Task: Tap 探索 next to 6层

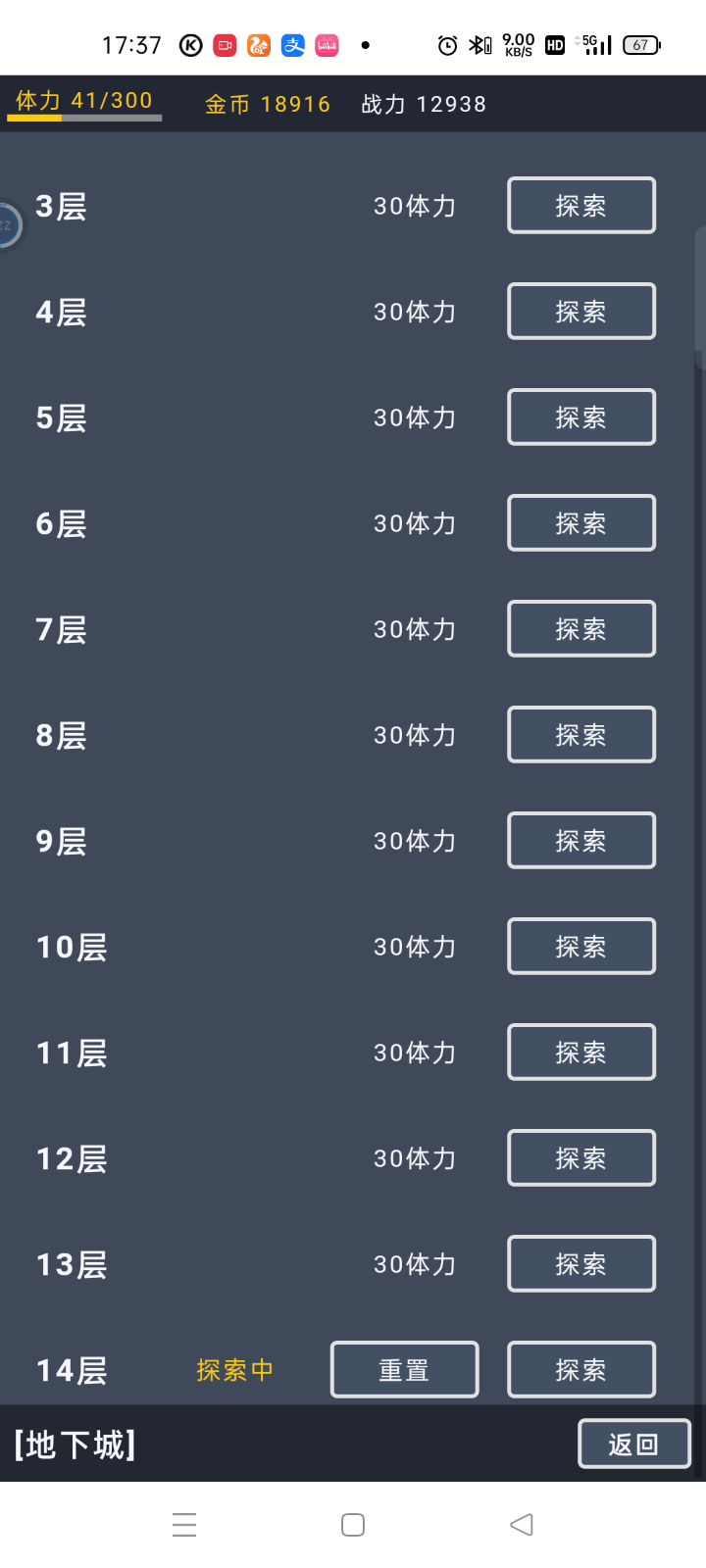Action: (x=580, y=523)
